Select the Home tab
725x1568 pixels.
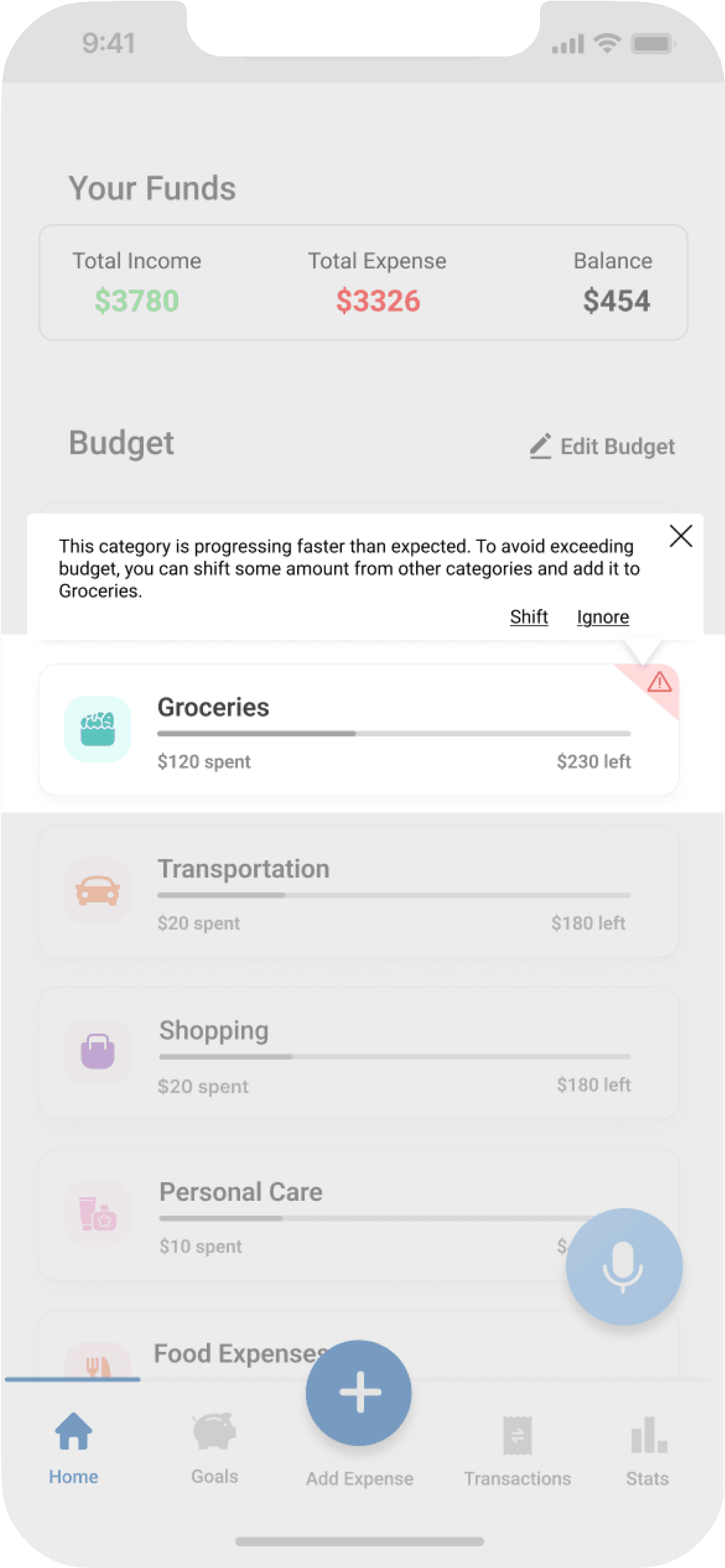point(74,1449)
